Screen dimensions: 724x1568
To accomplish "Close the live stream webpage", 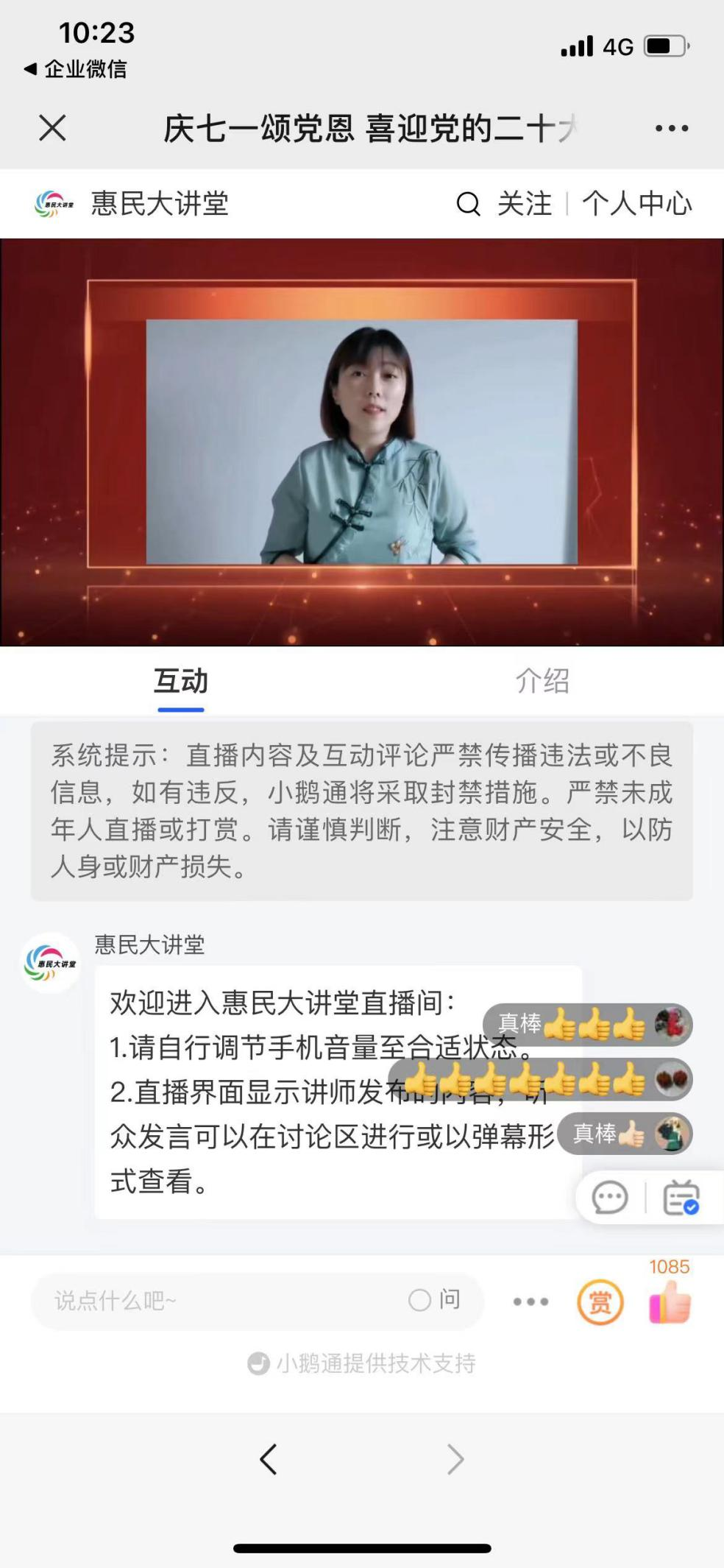I will tap(52, 128).
